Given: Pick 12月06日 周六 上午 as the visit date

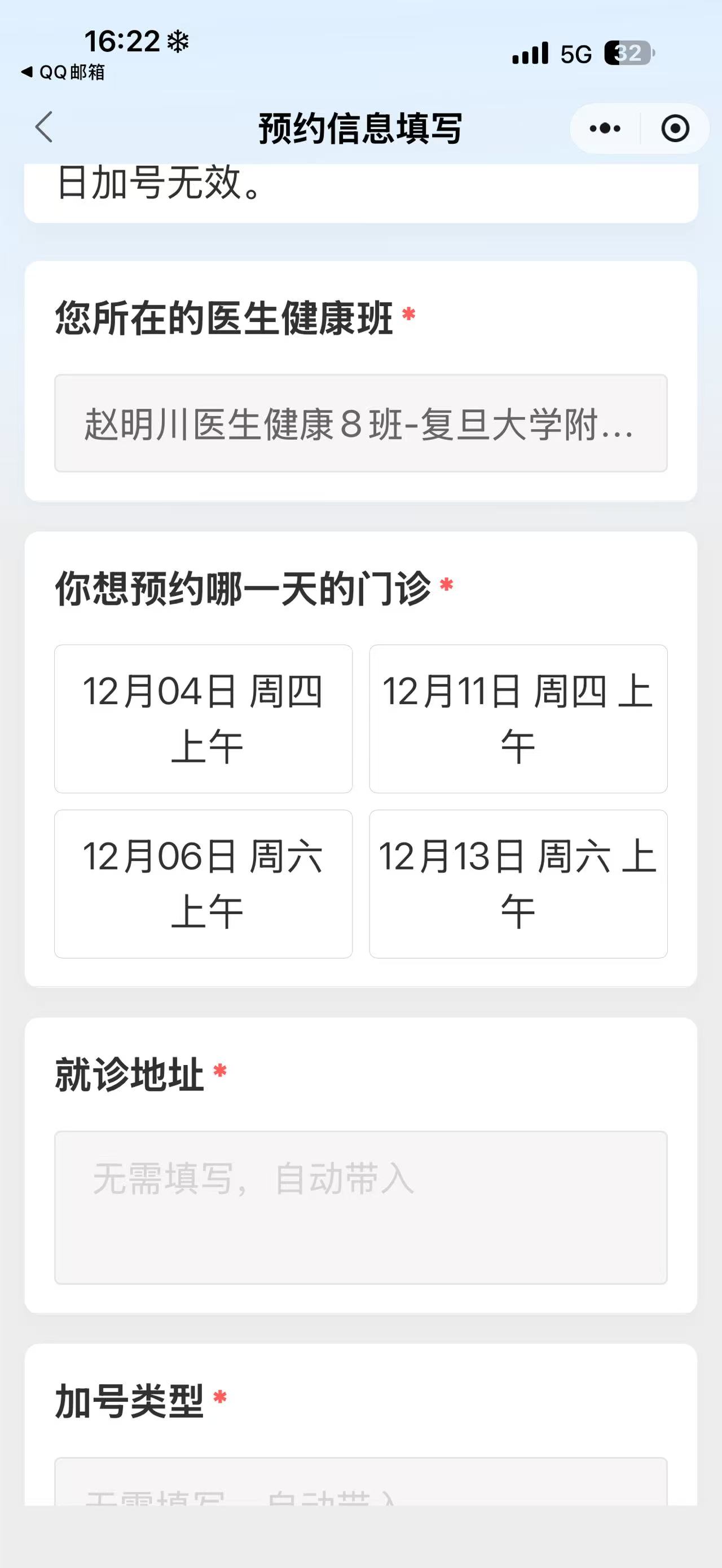Looking at the screenshot, I should tap(203, 884).
